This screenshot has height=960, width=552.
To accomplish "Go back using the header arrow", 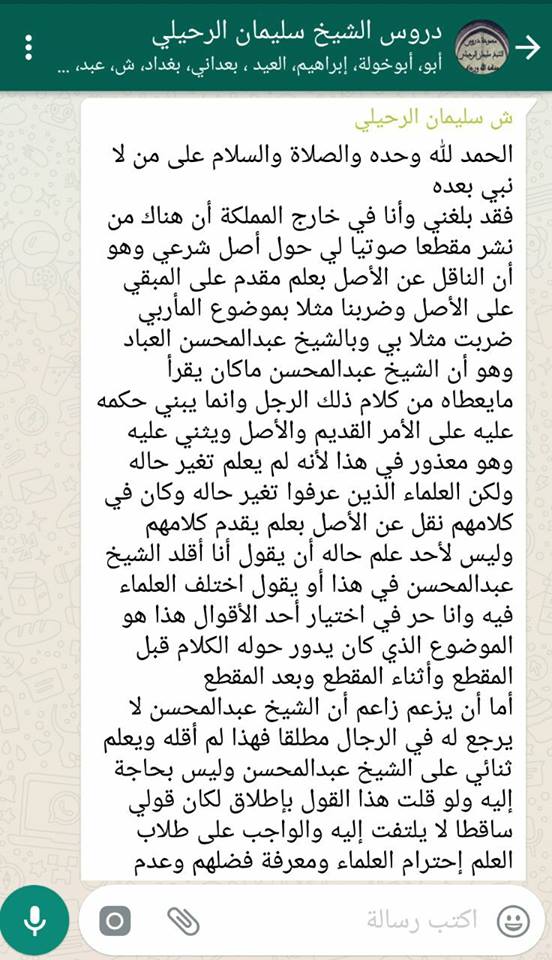I will [x=528, y=47].
